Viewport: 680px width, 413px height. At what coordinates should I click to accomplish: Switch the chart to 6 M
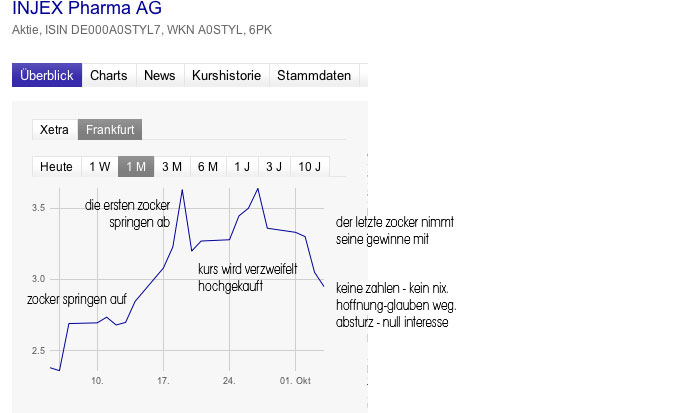(x=208, y=166)
